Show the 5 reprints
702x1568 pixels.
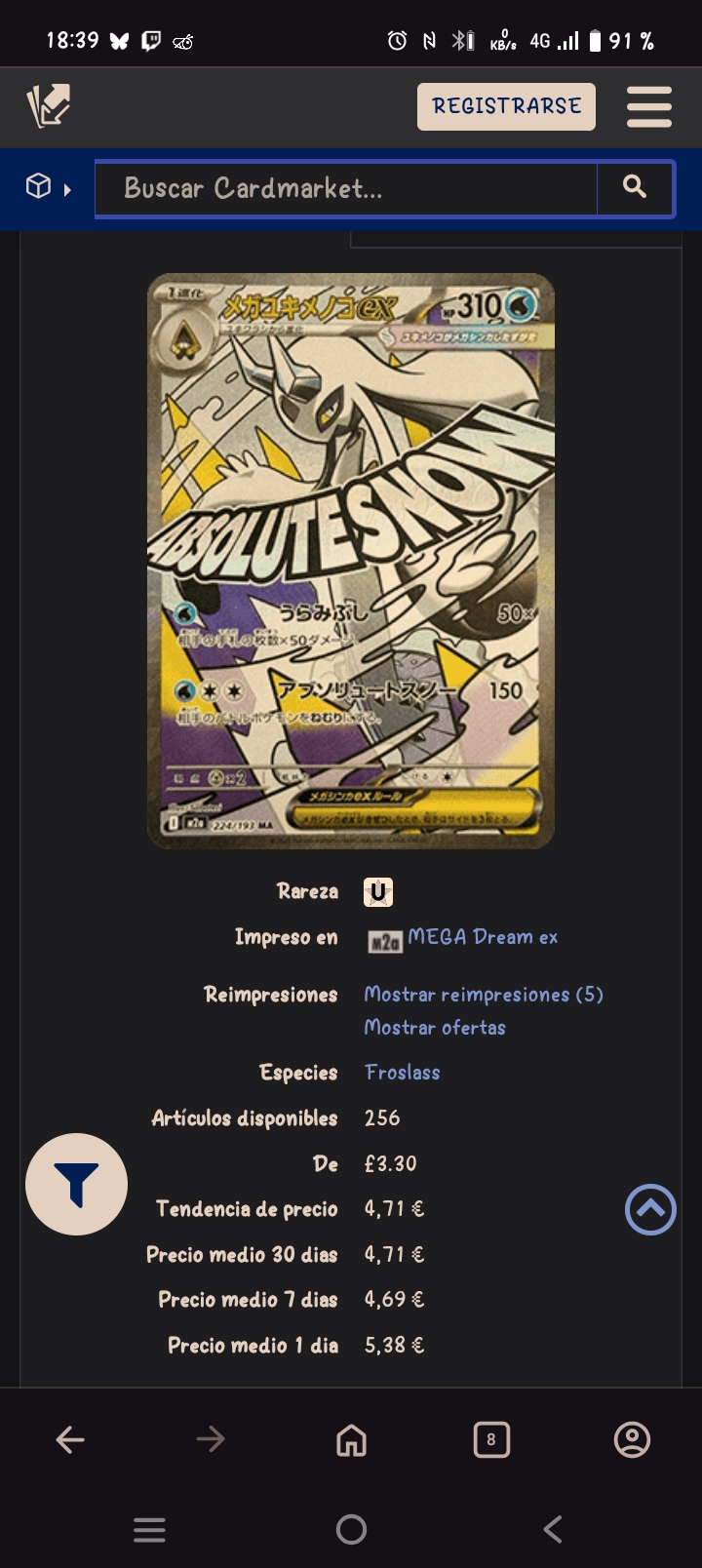pos(484,995)
